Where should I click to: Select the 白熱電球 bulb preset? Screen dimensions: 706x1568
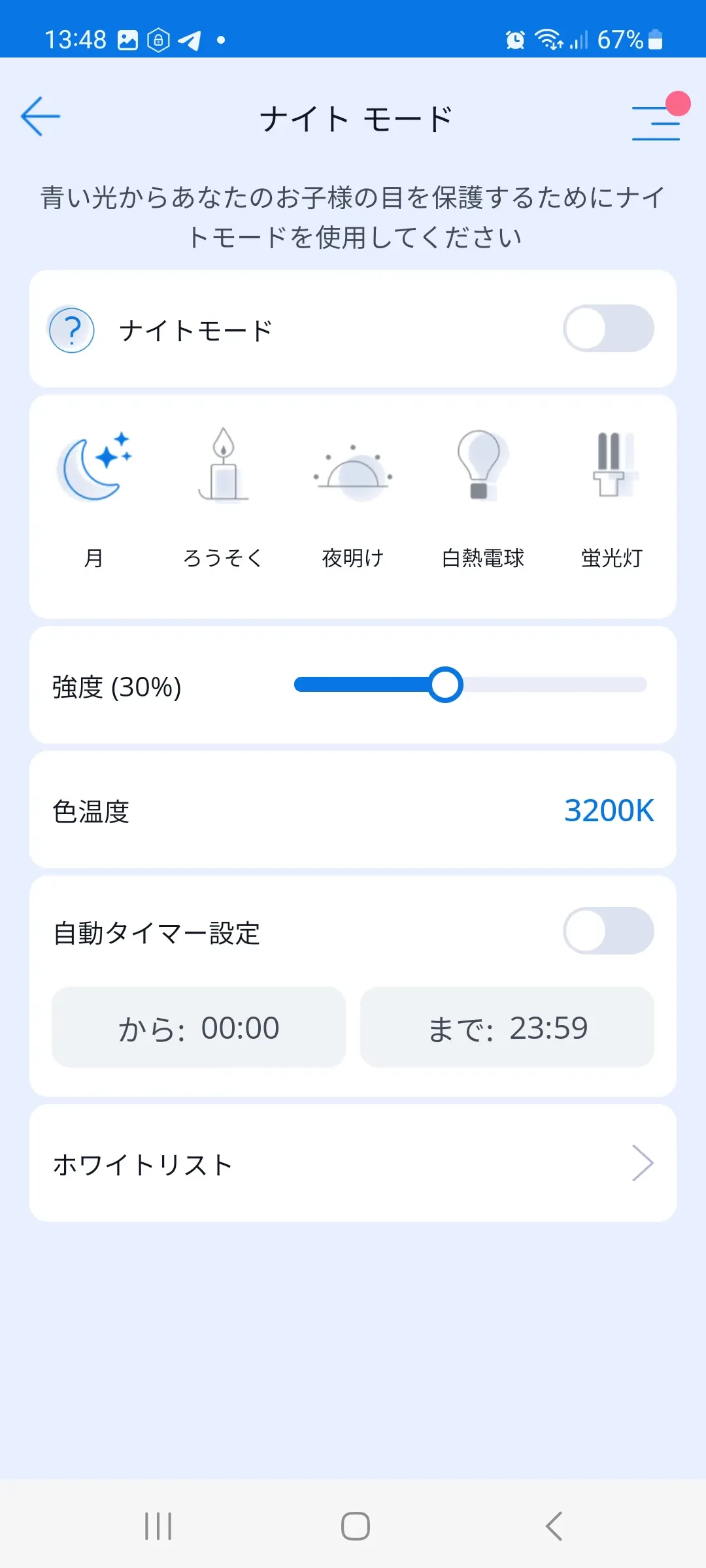coord(482,497)
